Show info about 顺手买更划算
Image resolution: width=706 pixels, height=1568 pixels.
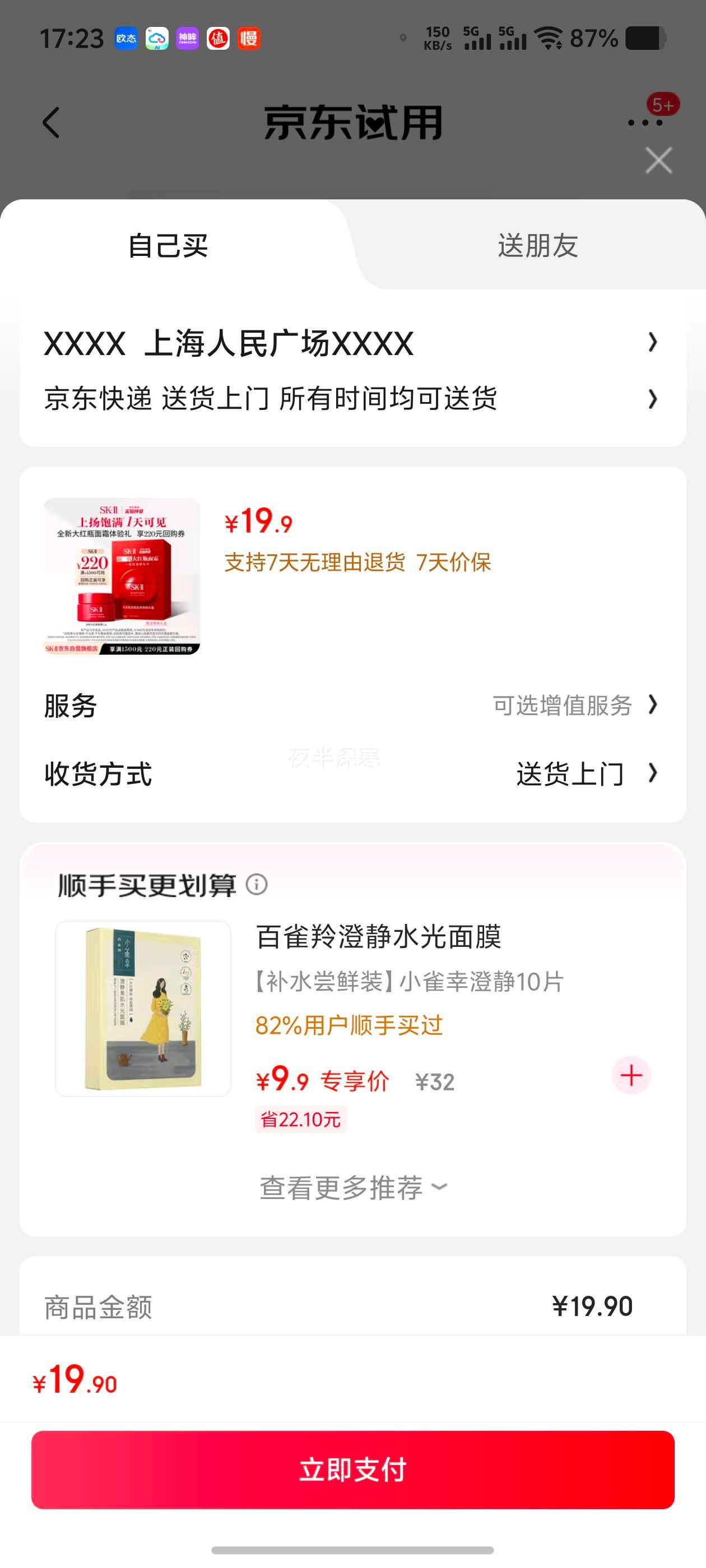coord(257,884)
